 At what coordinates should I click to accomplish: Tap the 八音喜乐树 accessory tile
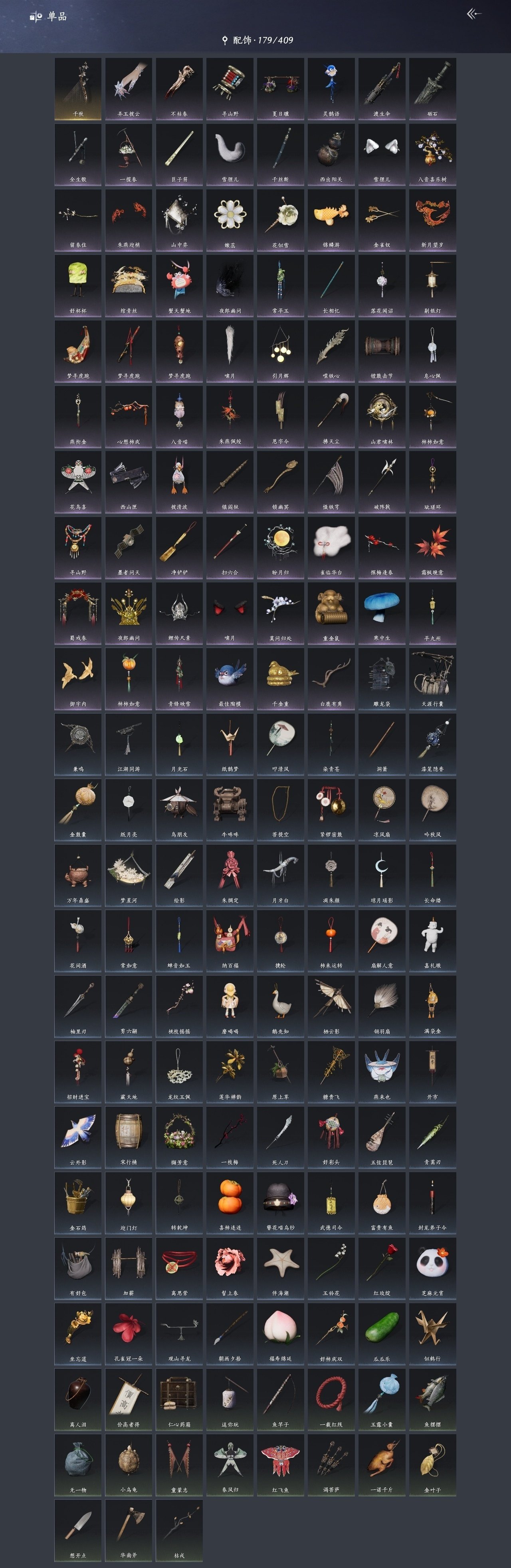[x=432, y=153]
